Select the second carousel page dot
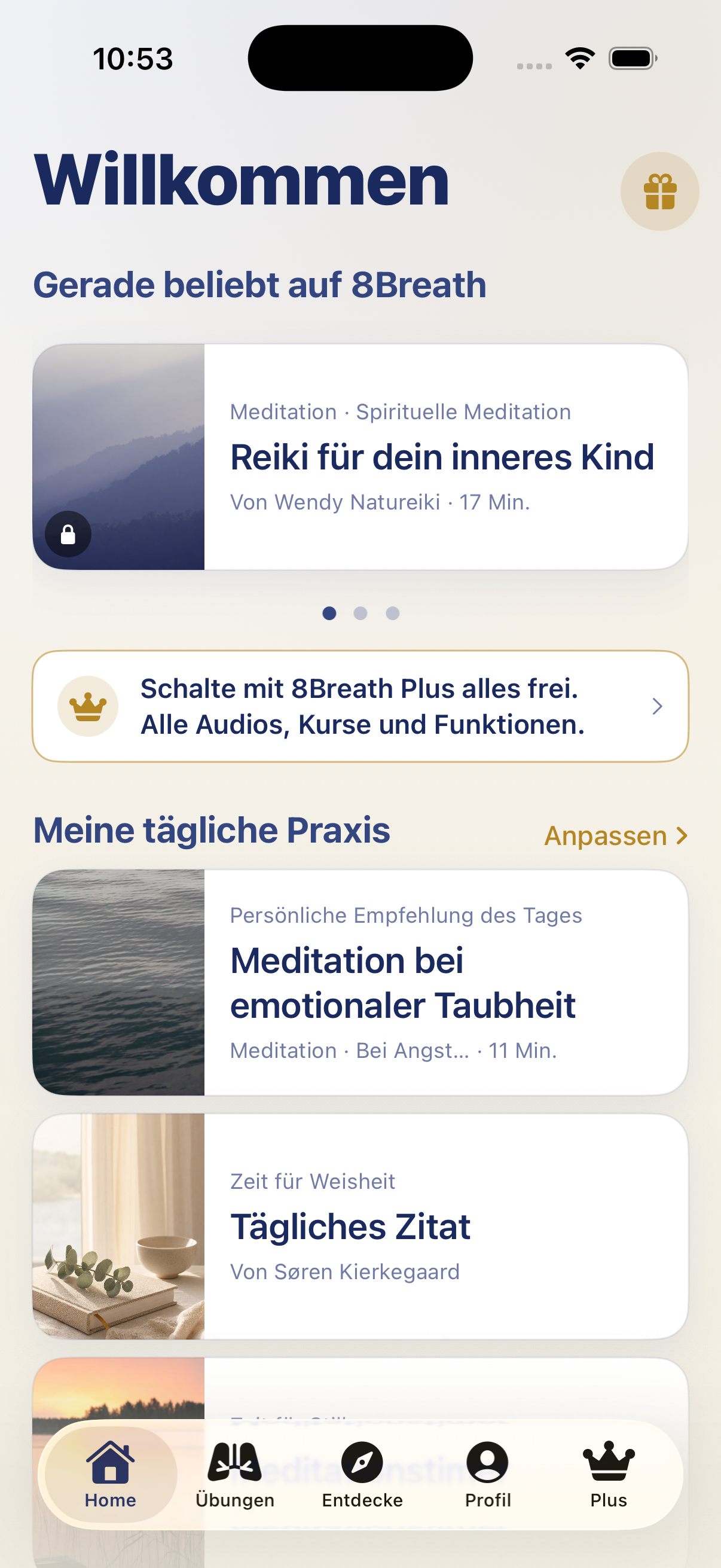This screenshot has width=721, height=1568. click(360, 613)
